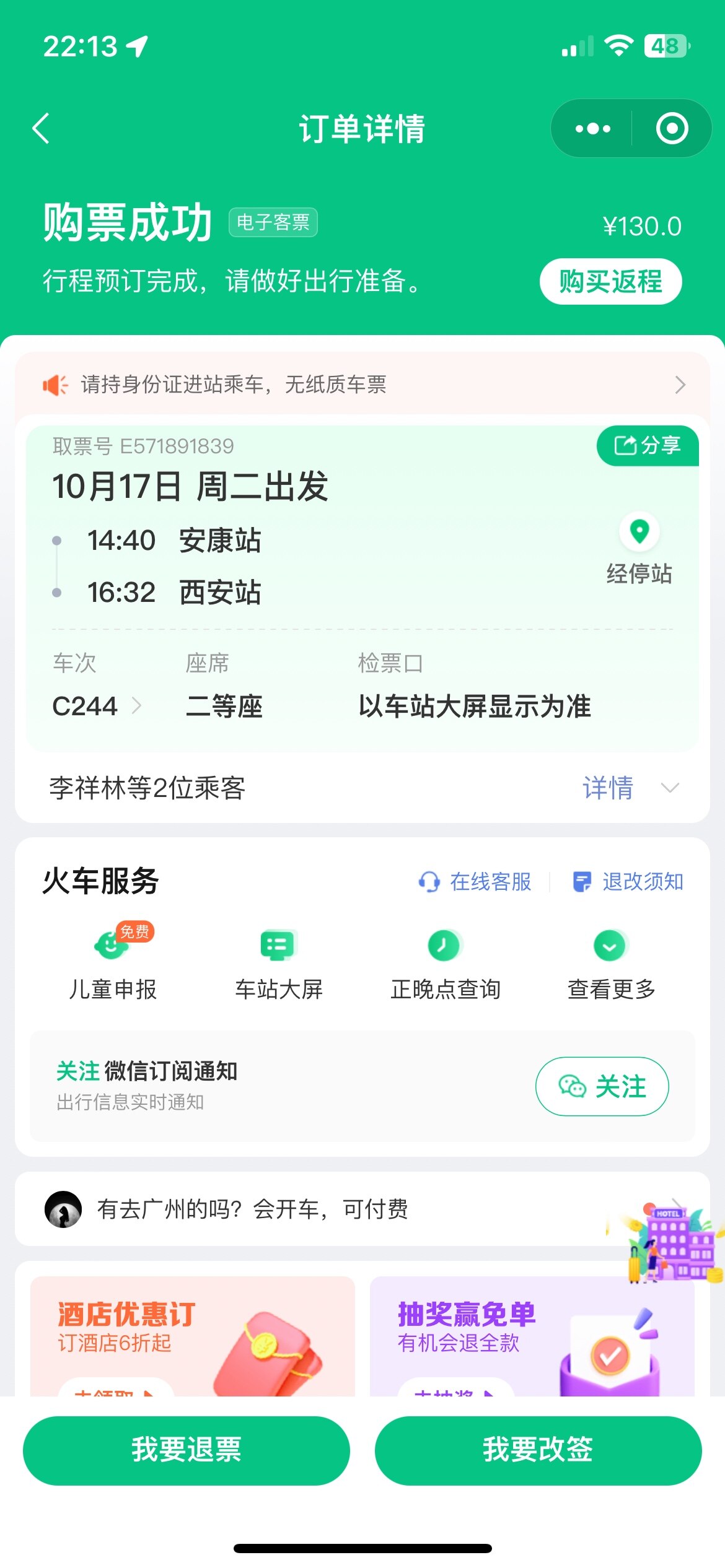Tap 购买返程 to buy a return ticket
The width and height of the screenshot is (725, 1568).
pyautogui.click(x=610, y=282)
